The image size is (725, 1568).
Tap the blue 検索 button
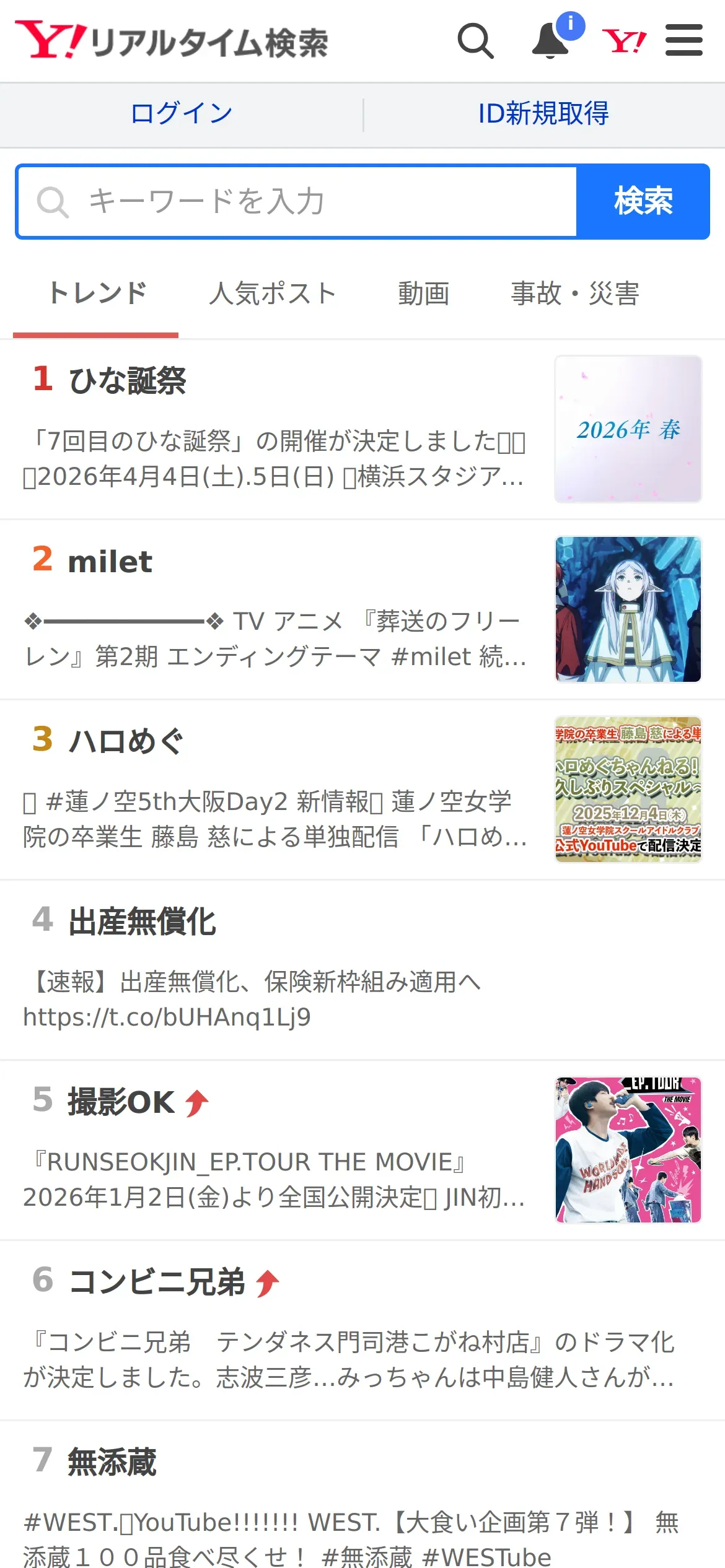click(x=643, y=202)
